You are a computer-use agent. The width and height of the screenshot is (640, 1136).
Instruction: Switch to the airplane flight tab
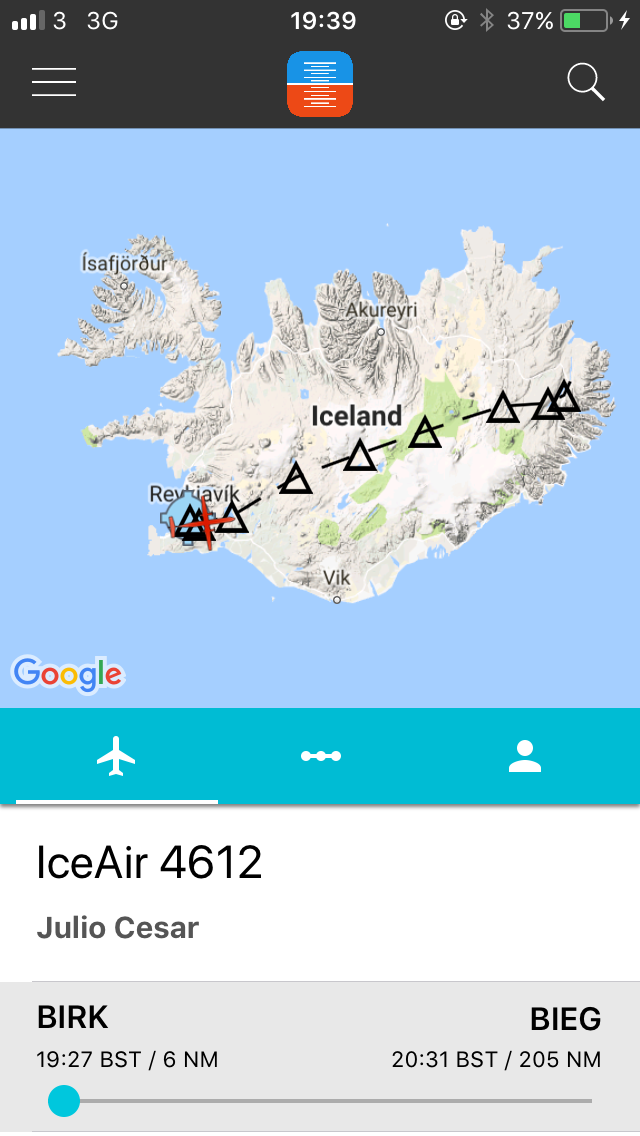coord(116,756)
